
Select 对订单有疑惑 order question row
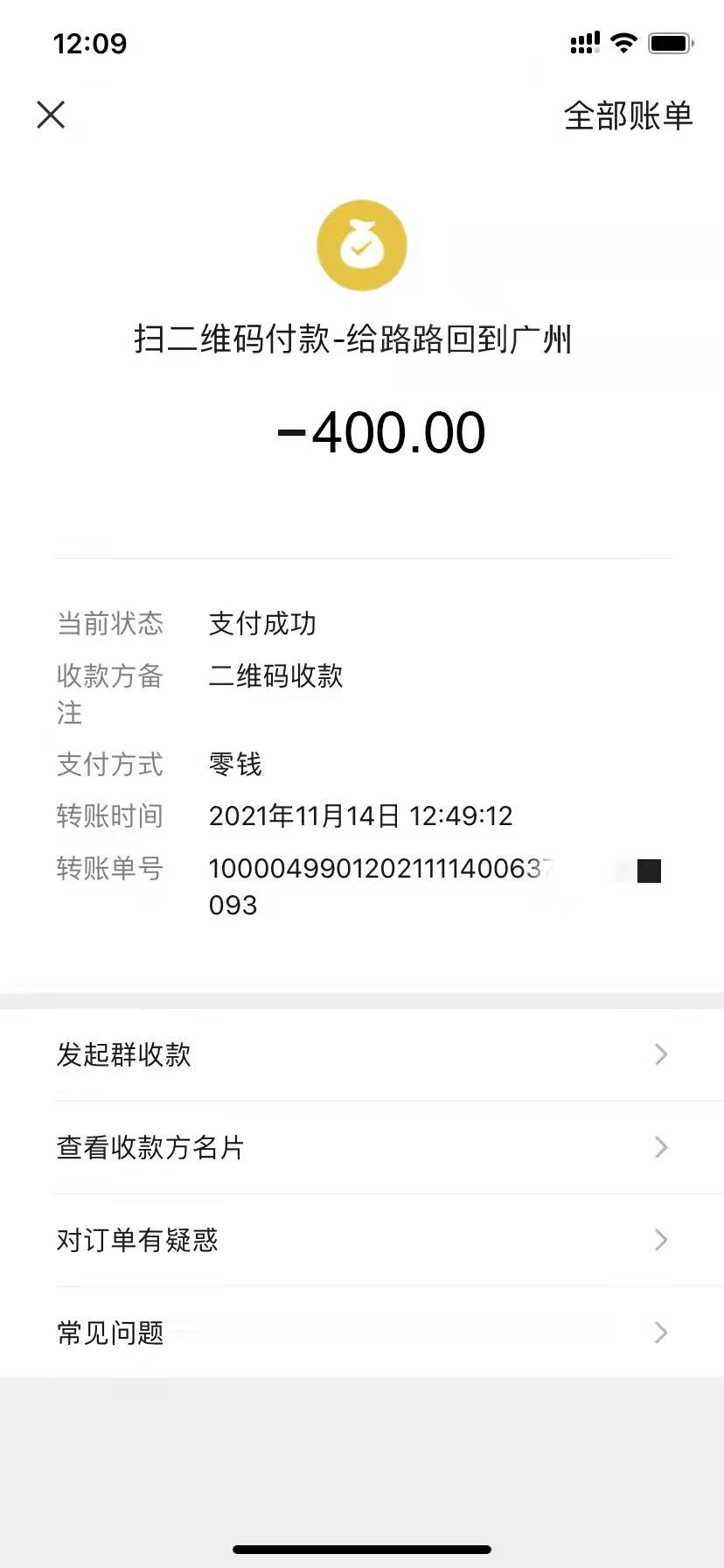point(362,1240)
